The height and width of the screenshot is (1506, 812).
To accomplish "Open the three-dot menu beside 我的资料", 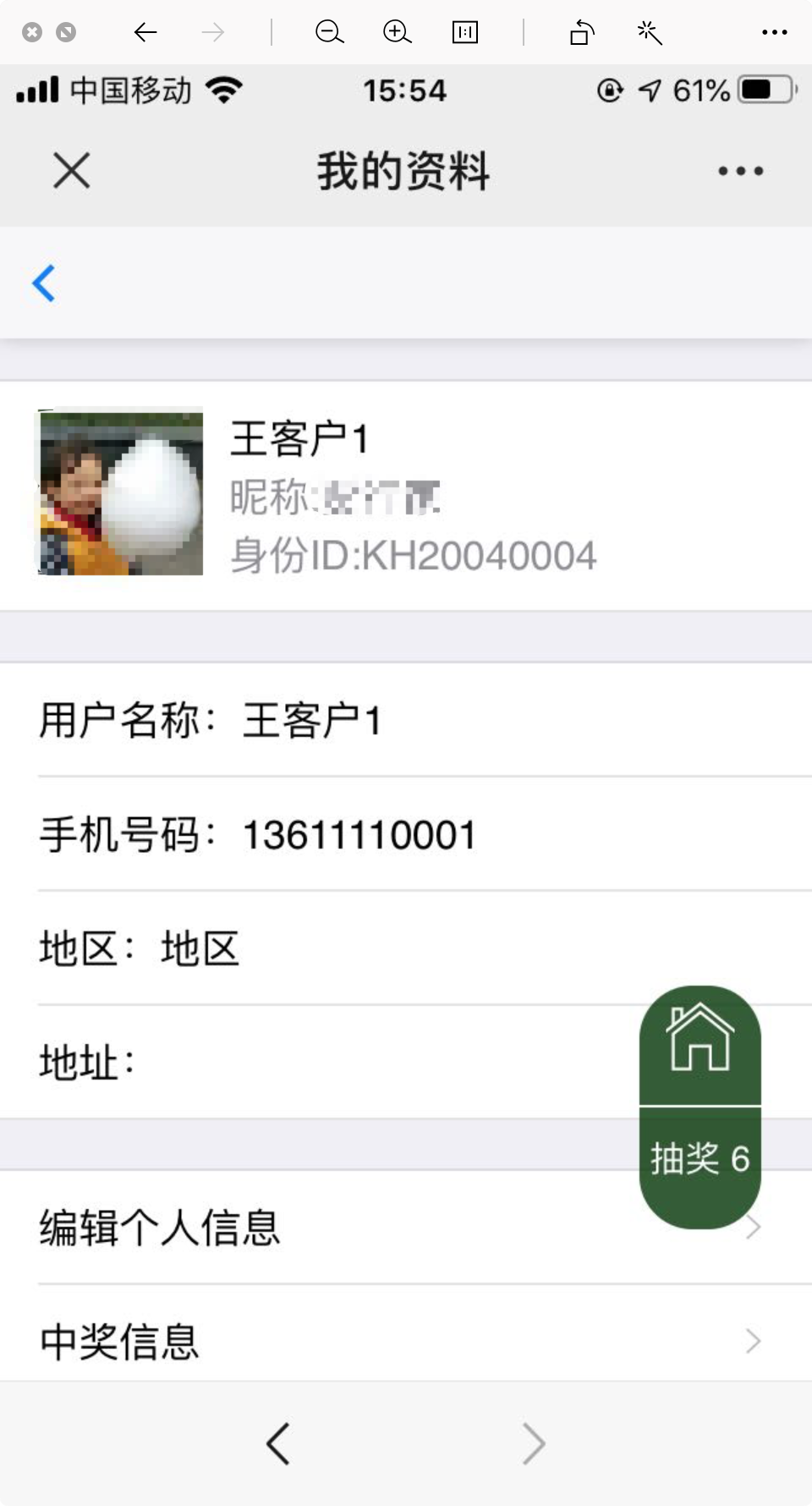I will click(740, 171).
